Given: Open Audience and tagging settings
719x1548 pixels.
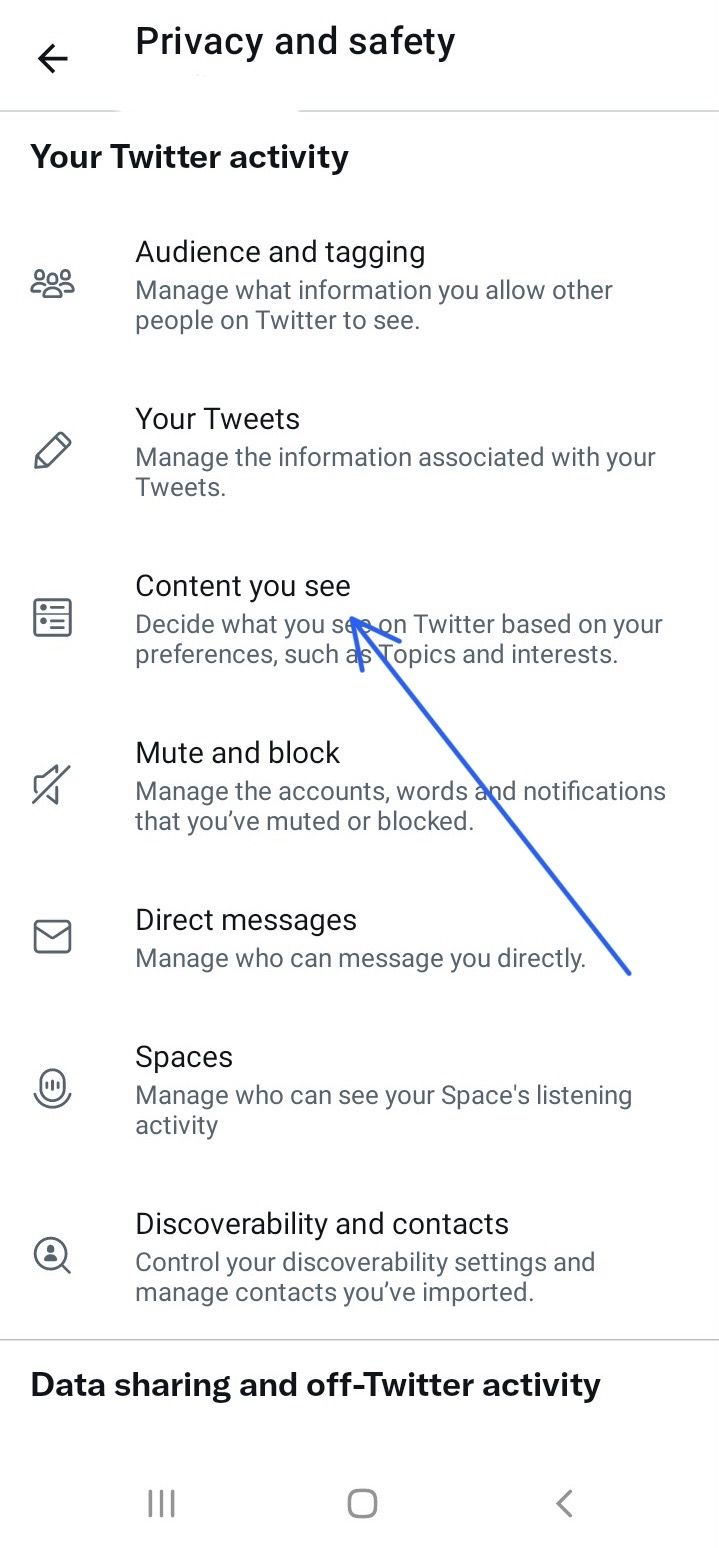Looking at the screenshot, I should [280, 252].
